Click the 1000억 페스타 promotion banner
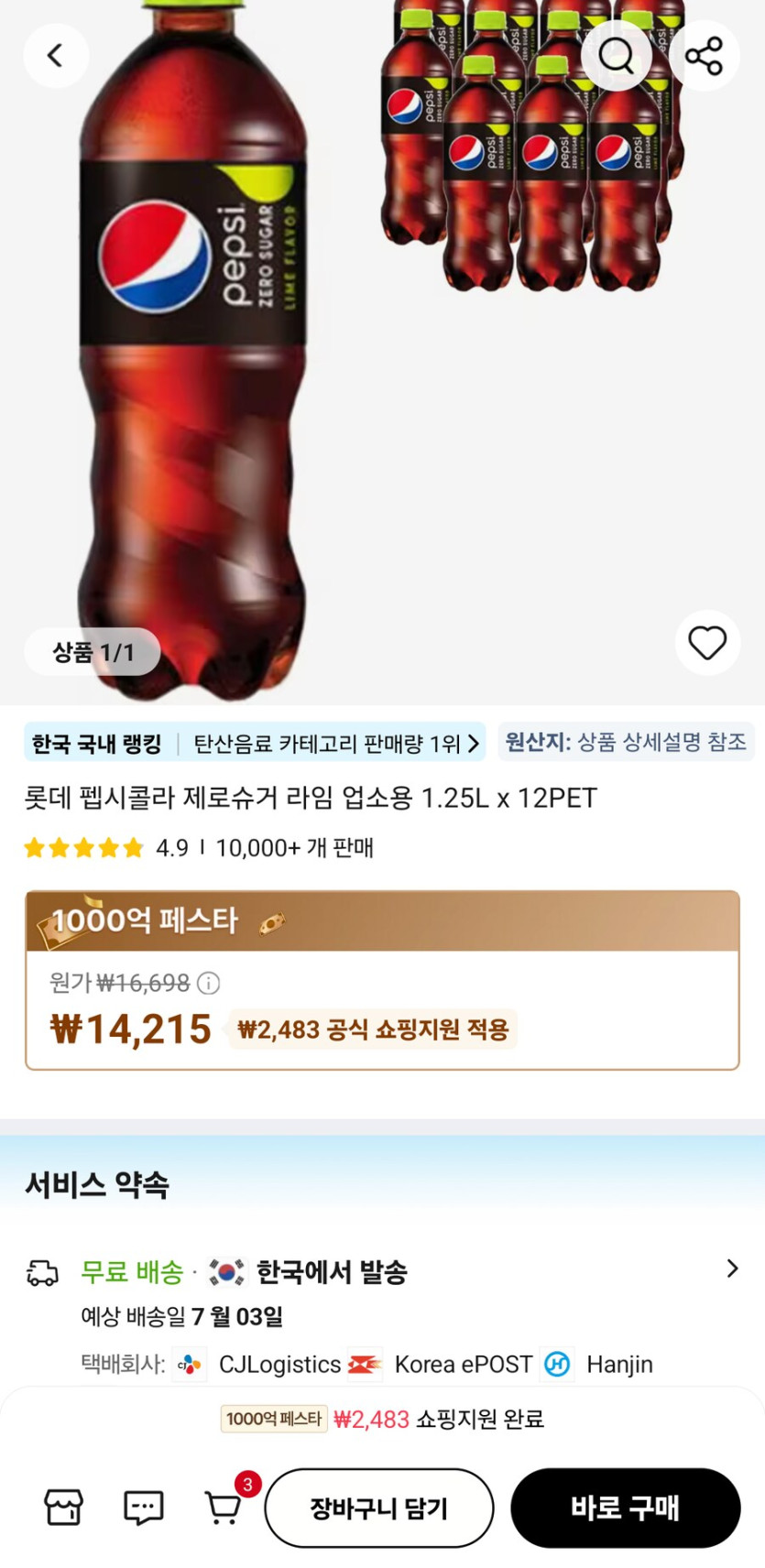 [x=147, y=923]
